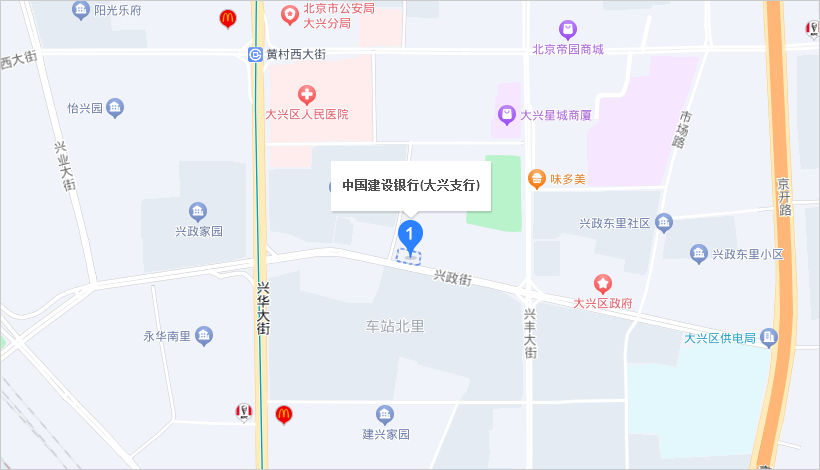Select the 兴政家园 residence marker

198,212
